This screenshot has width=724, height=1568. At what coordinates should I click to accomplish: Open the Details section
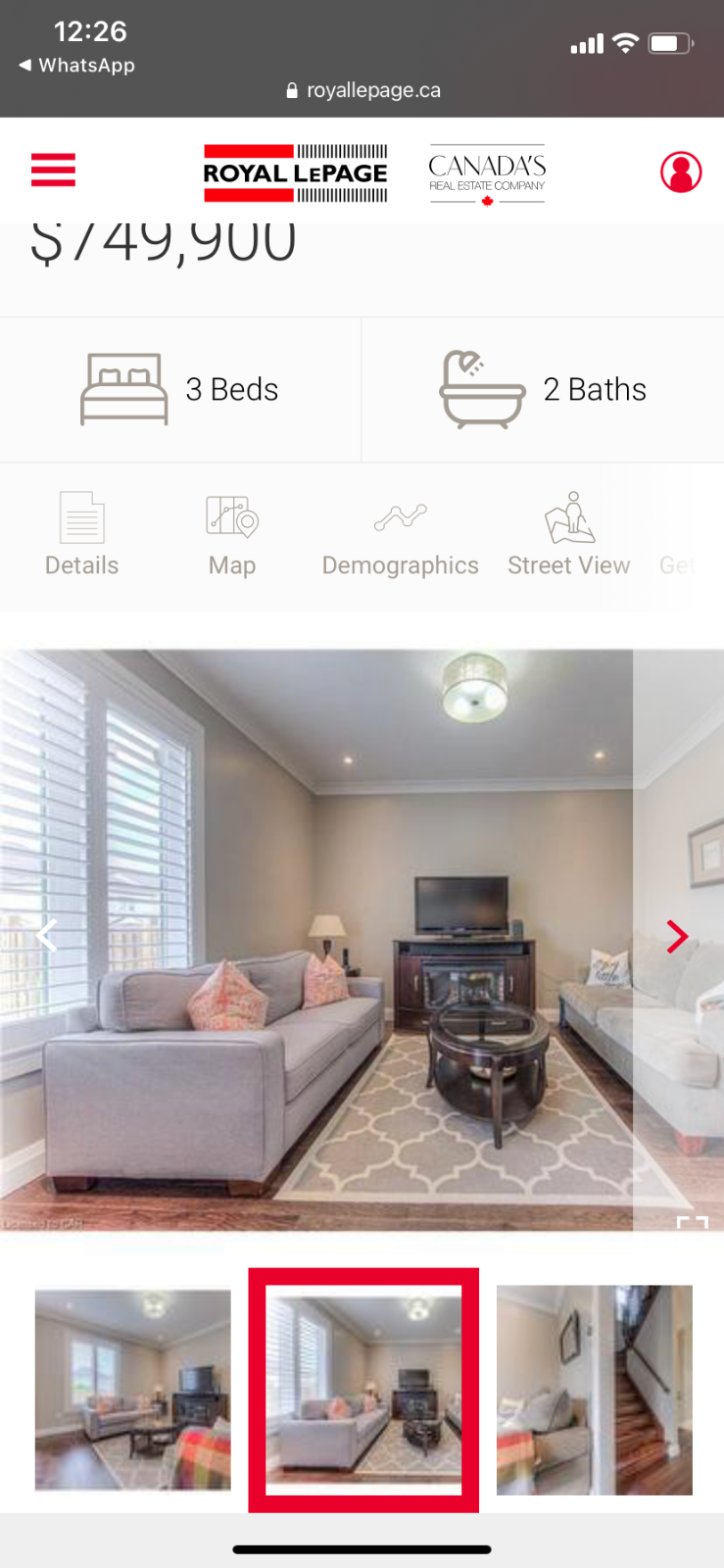point(81,535)
